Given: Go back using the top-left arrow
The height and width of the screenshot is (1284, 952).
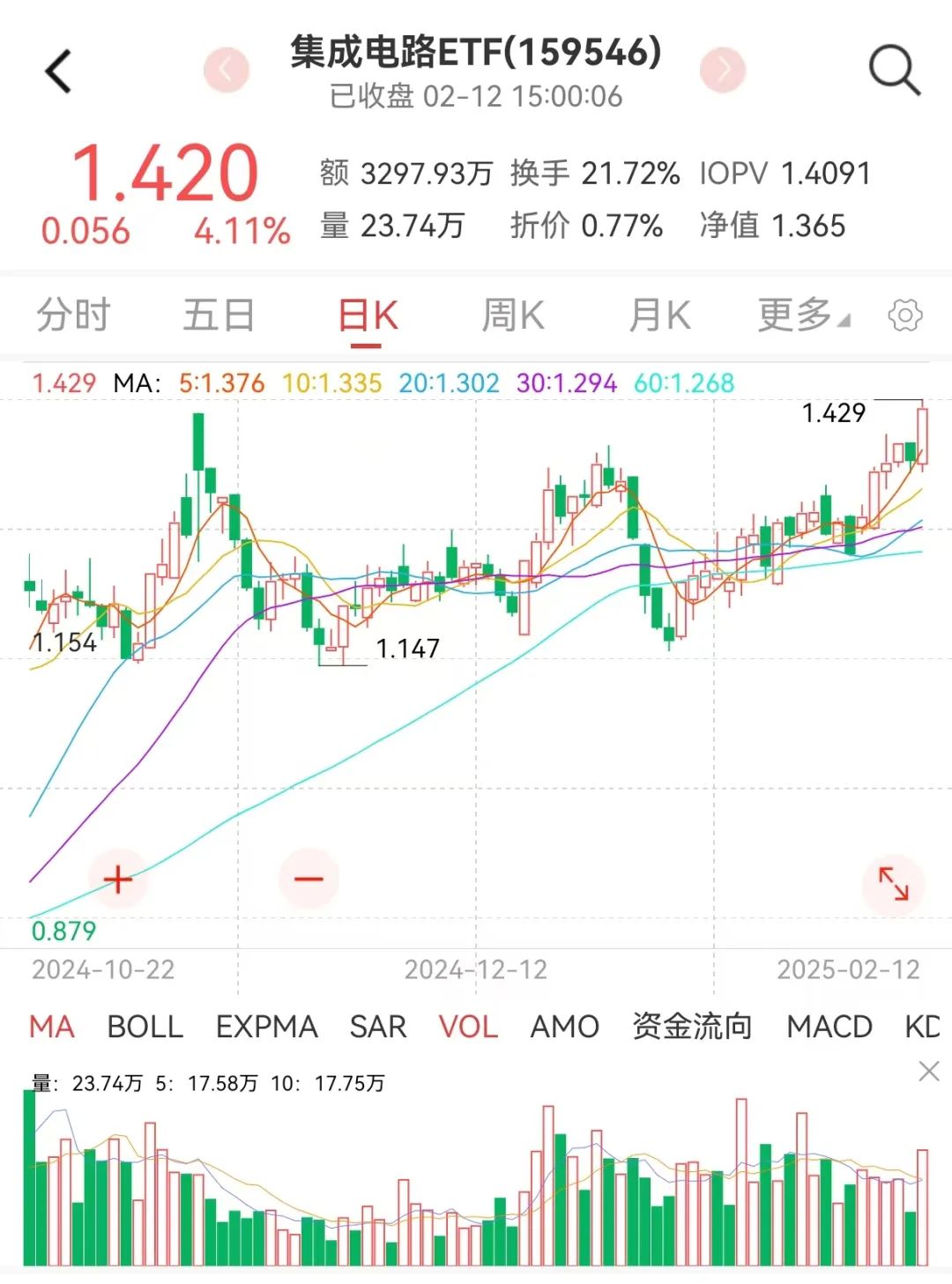Looking at the screenshot, I should pos(58,71).
